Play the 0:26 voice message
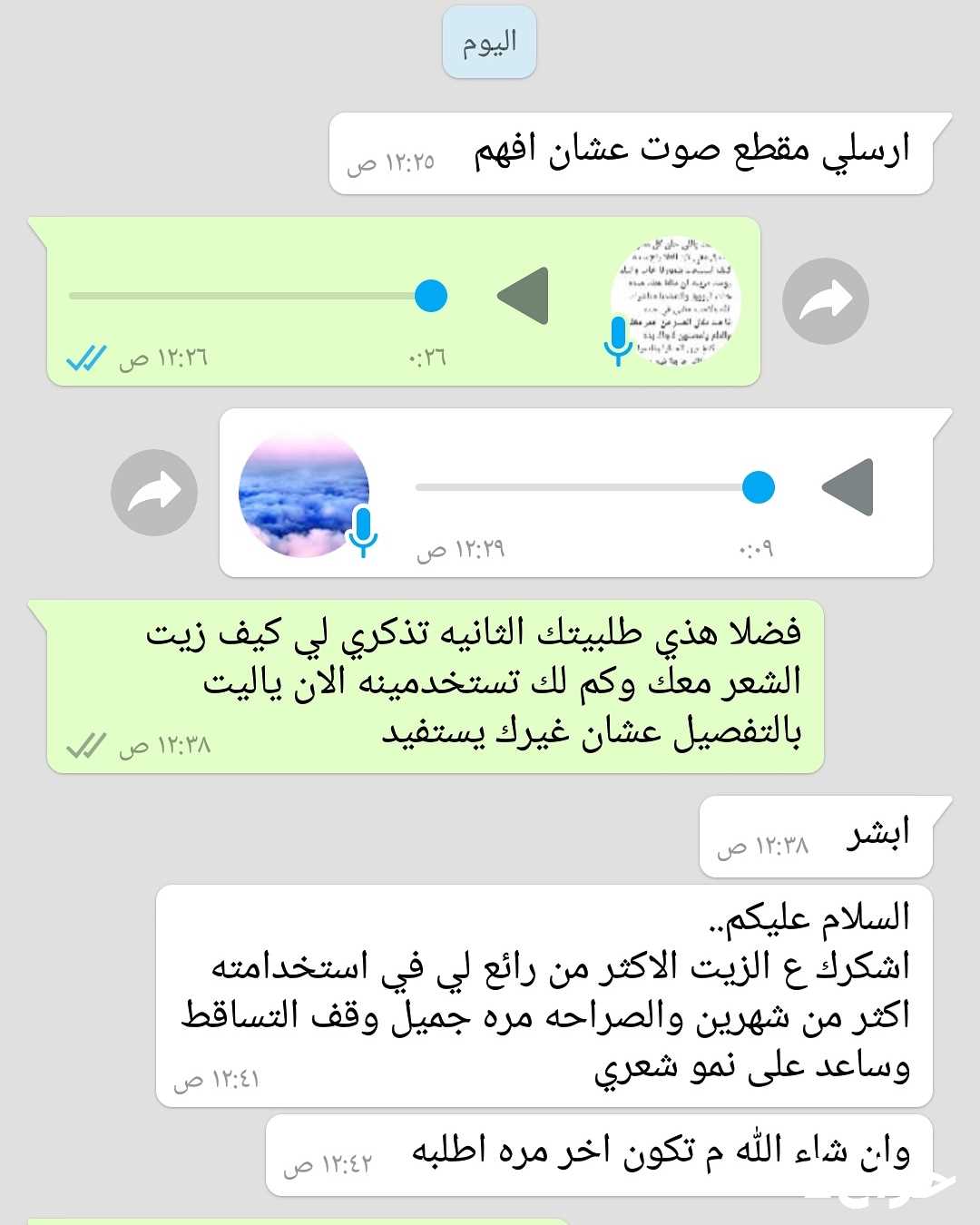This screenshot has width=980, height=1225. point(525,296)
